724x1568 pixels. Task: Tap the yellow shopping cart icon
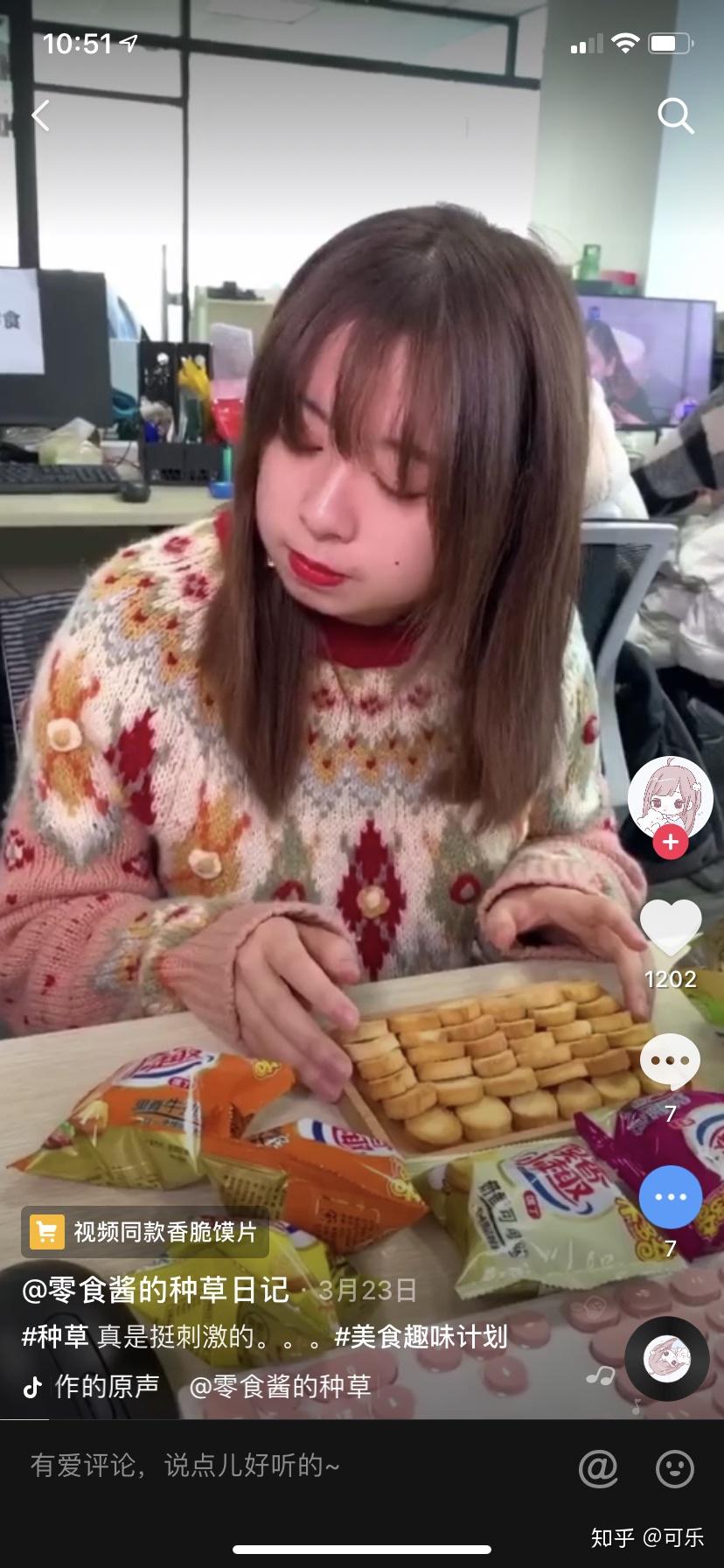pos(48,1231)
